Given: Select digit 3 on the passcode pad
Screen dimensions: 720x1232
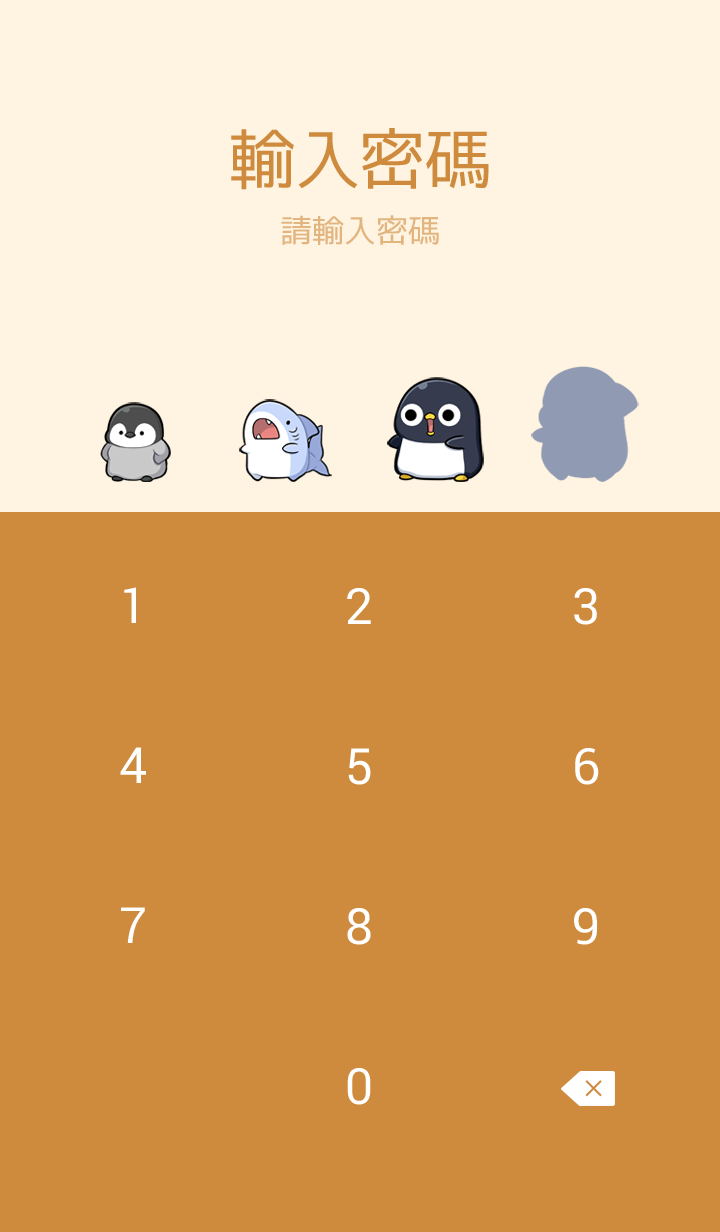Looking at the screenshot, I should (586, 607).
